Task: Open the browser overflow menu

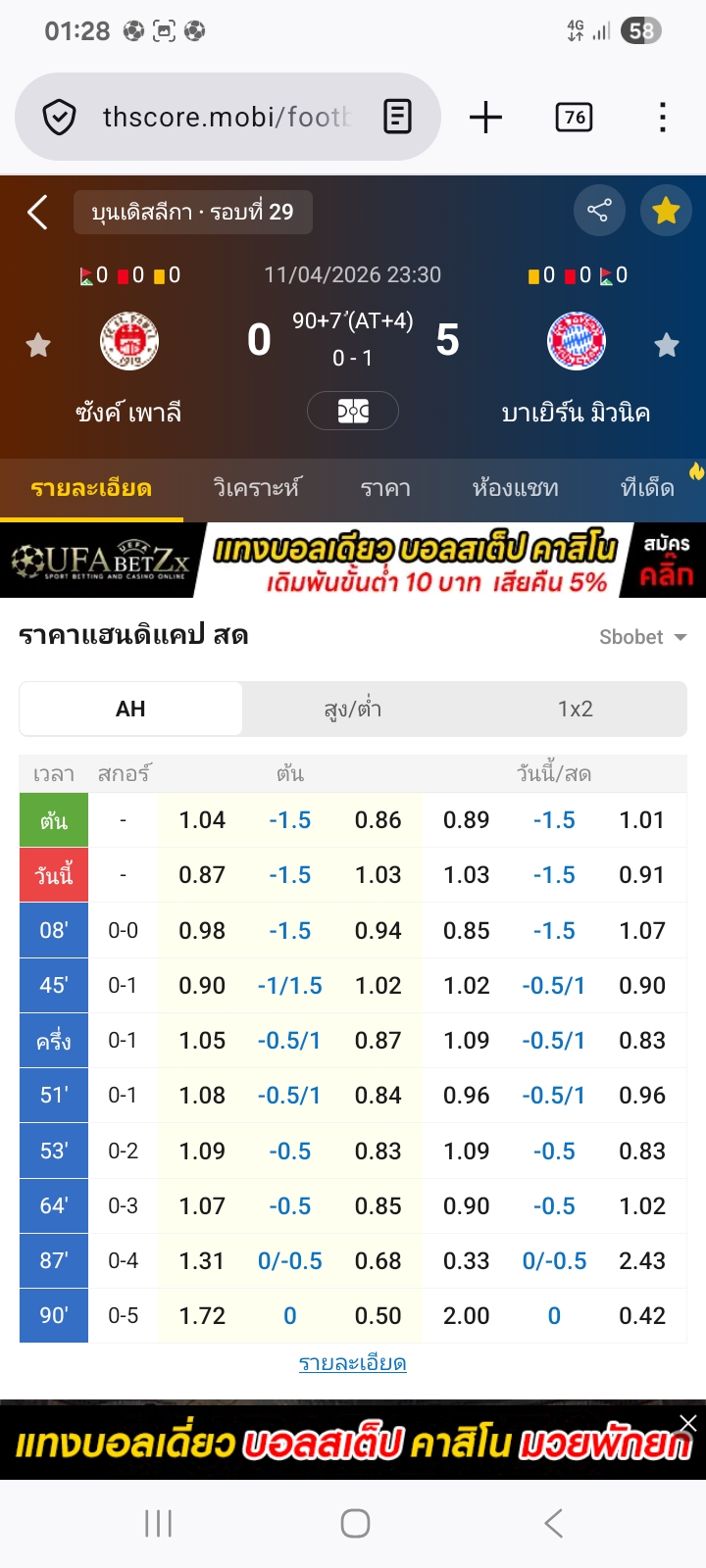Action: 663,118
